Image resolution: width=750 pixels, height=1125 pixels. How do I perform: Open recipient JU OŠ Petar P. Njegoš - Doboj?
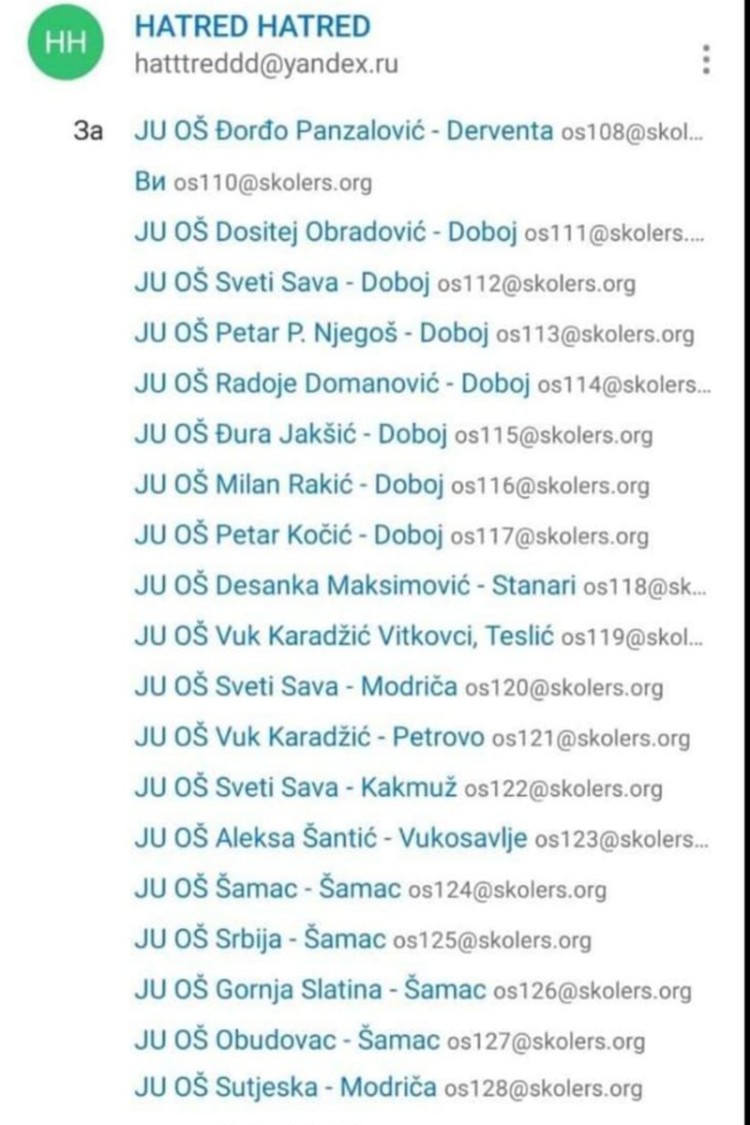pos(311,333)
